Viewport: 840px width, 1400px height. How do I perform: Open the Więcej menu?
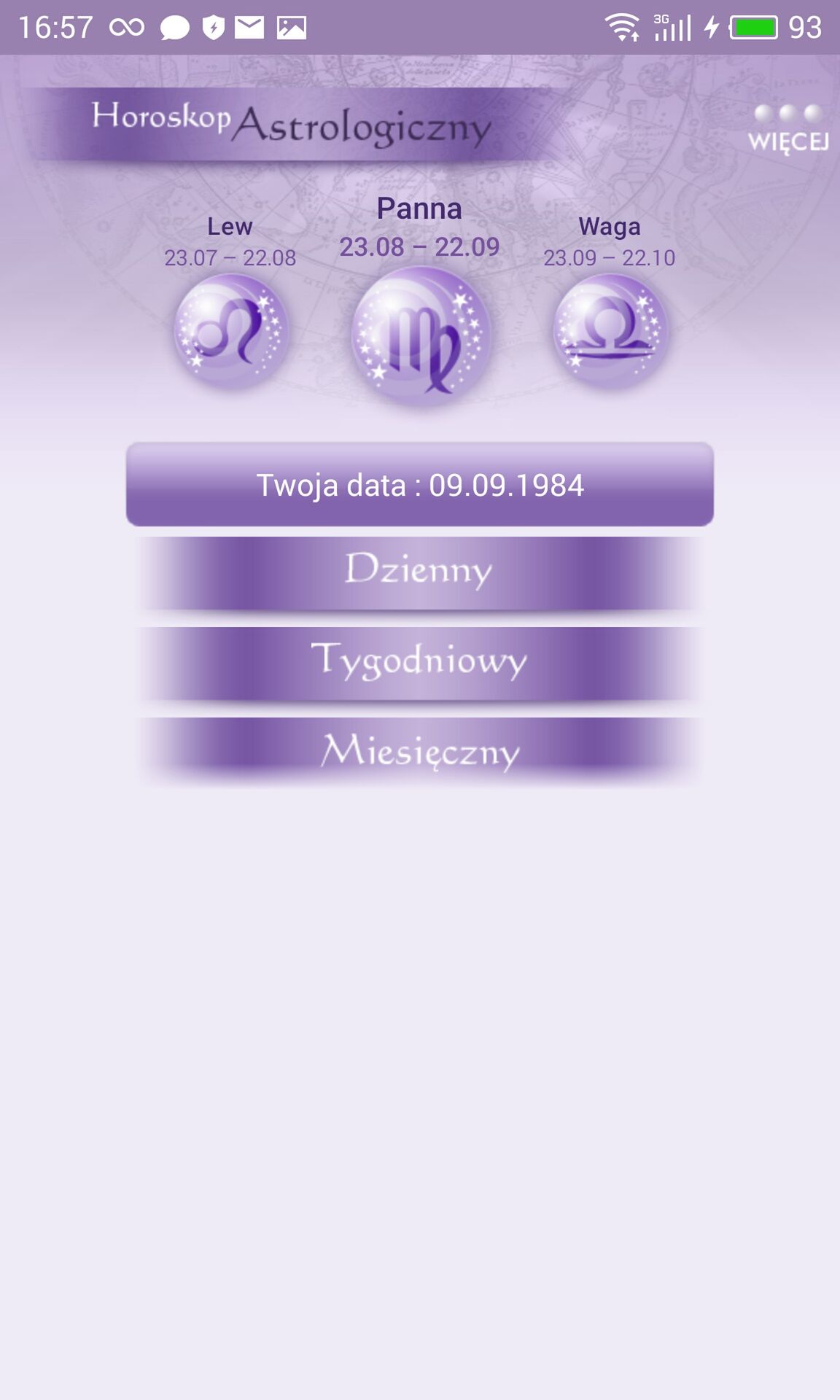point(788,128)
